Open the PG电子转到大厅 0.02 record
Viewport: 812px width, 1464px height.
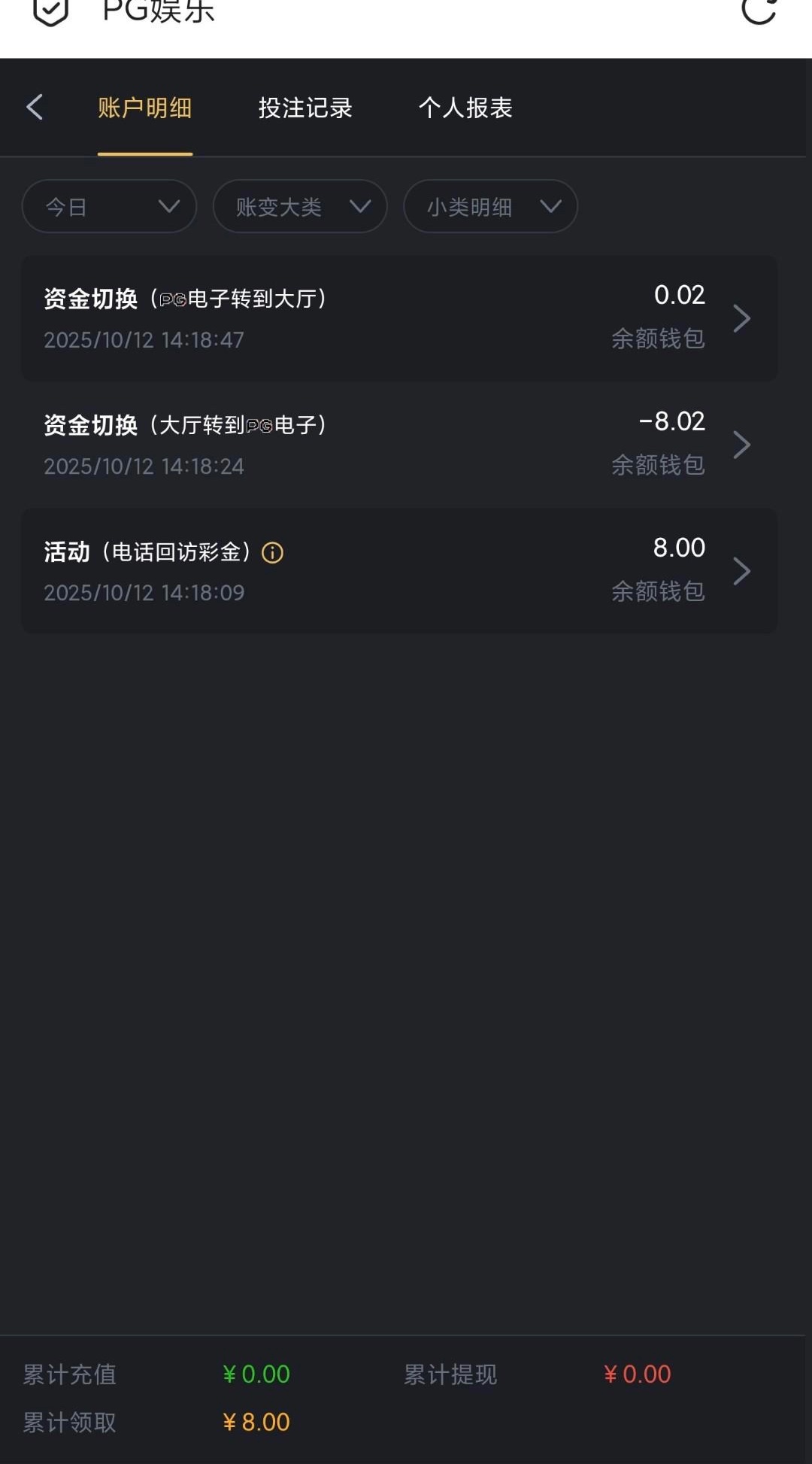(x=398, y=318)
